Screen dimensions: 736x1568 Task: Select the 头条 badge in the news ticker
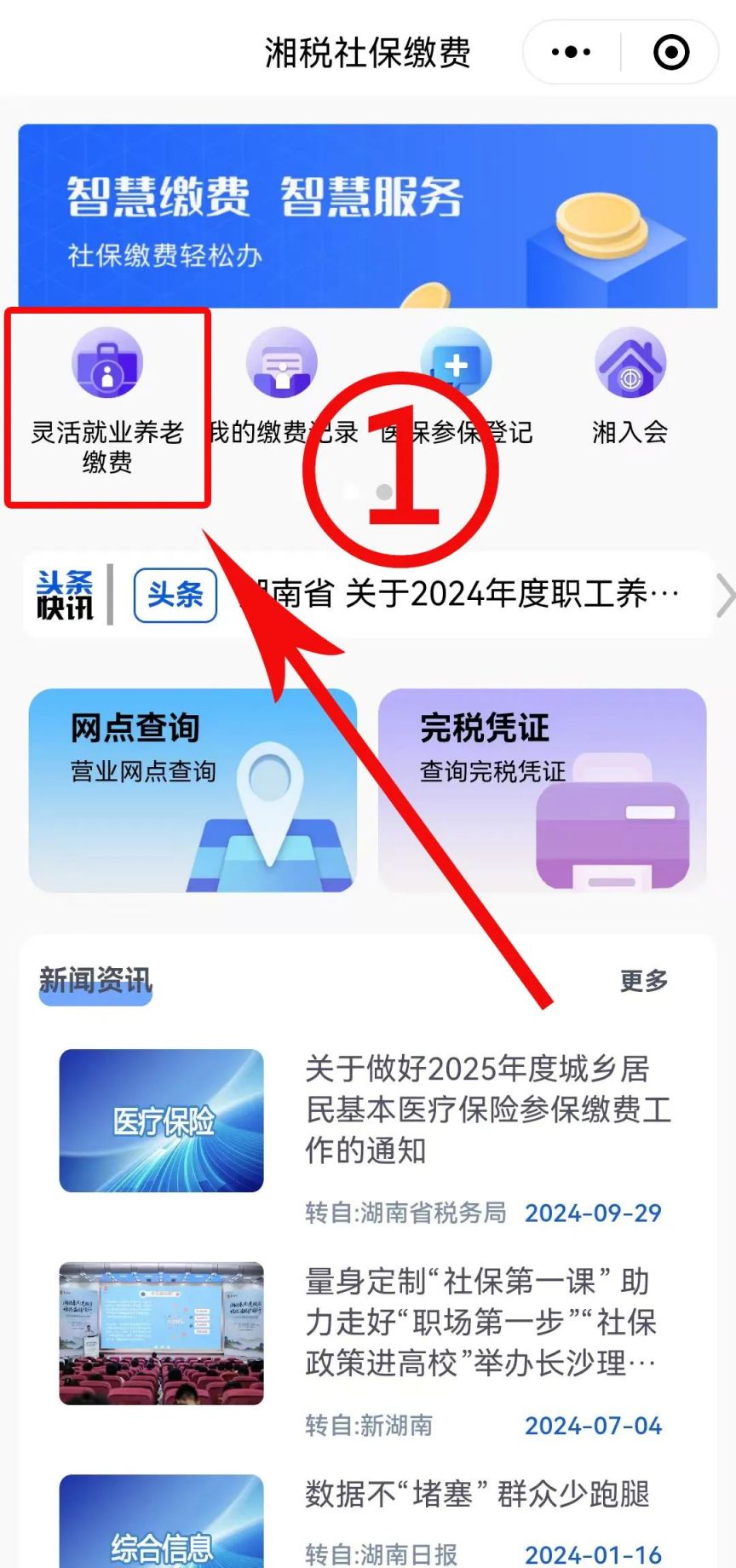click(175, 595)
